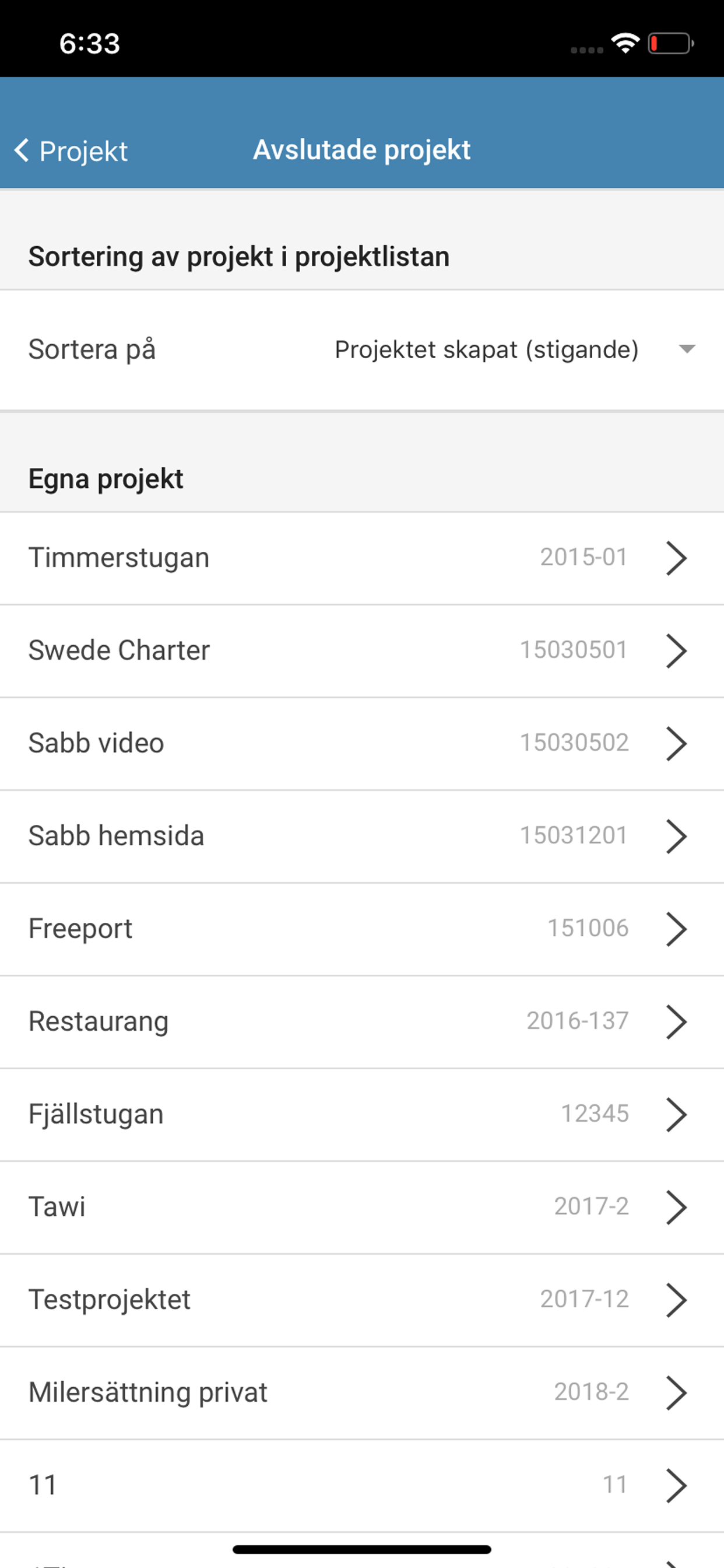Open the Fjällstugan project
Screen dimensions: 724x1568
click(x=362, y=1114)
